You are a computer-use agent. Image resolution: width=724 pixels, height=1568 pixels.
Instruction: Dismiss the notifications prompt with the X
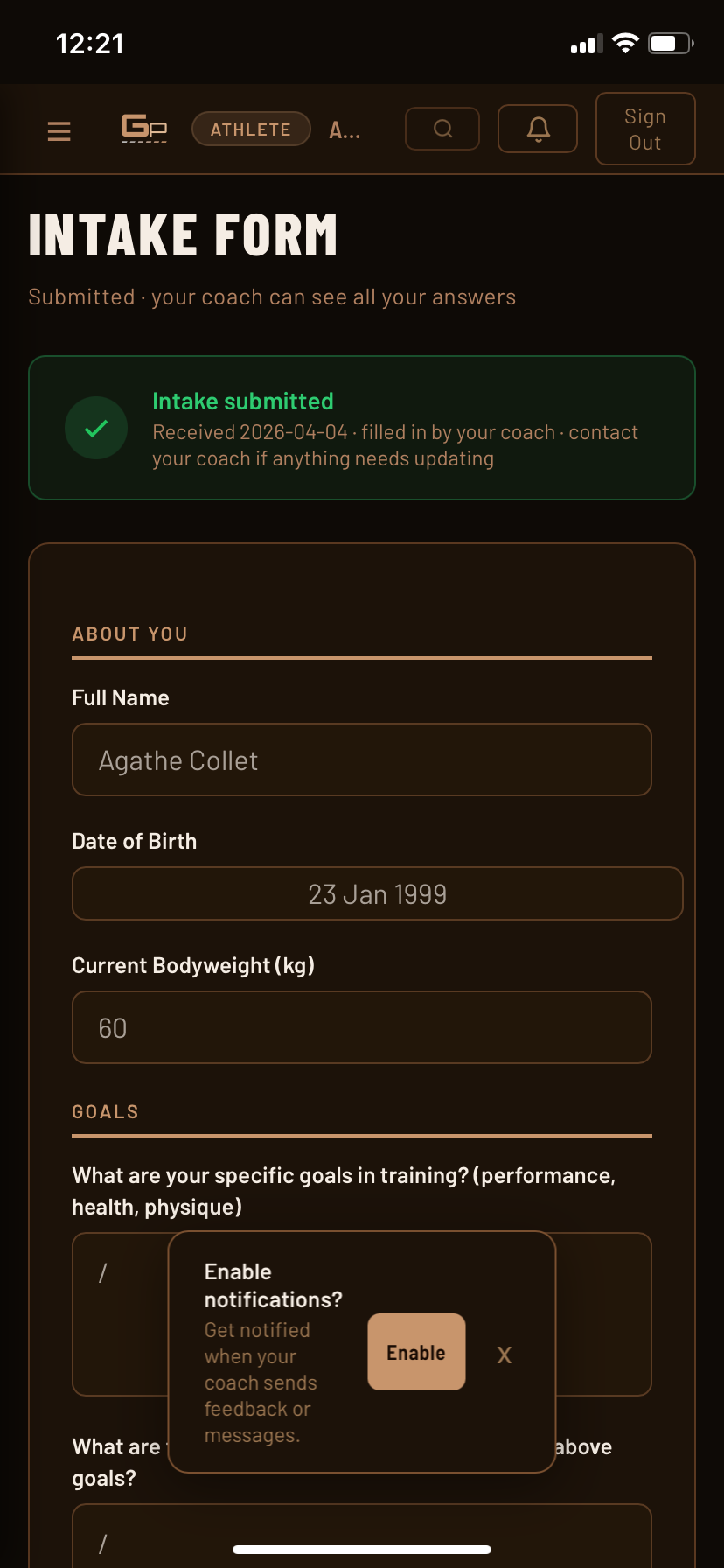coord(505,1354)
